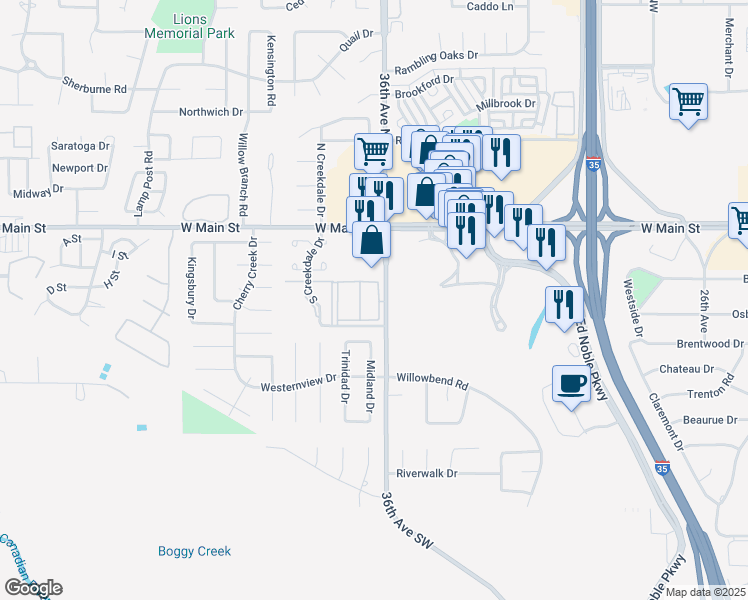Select the shopping cart marker near Merchant Dr
748x600 pixels.
pos(688,102)
